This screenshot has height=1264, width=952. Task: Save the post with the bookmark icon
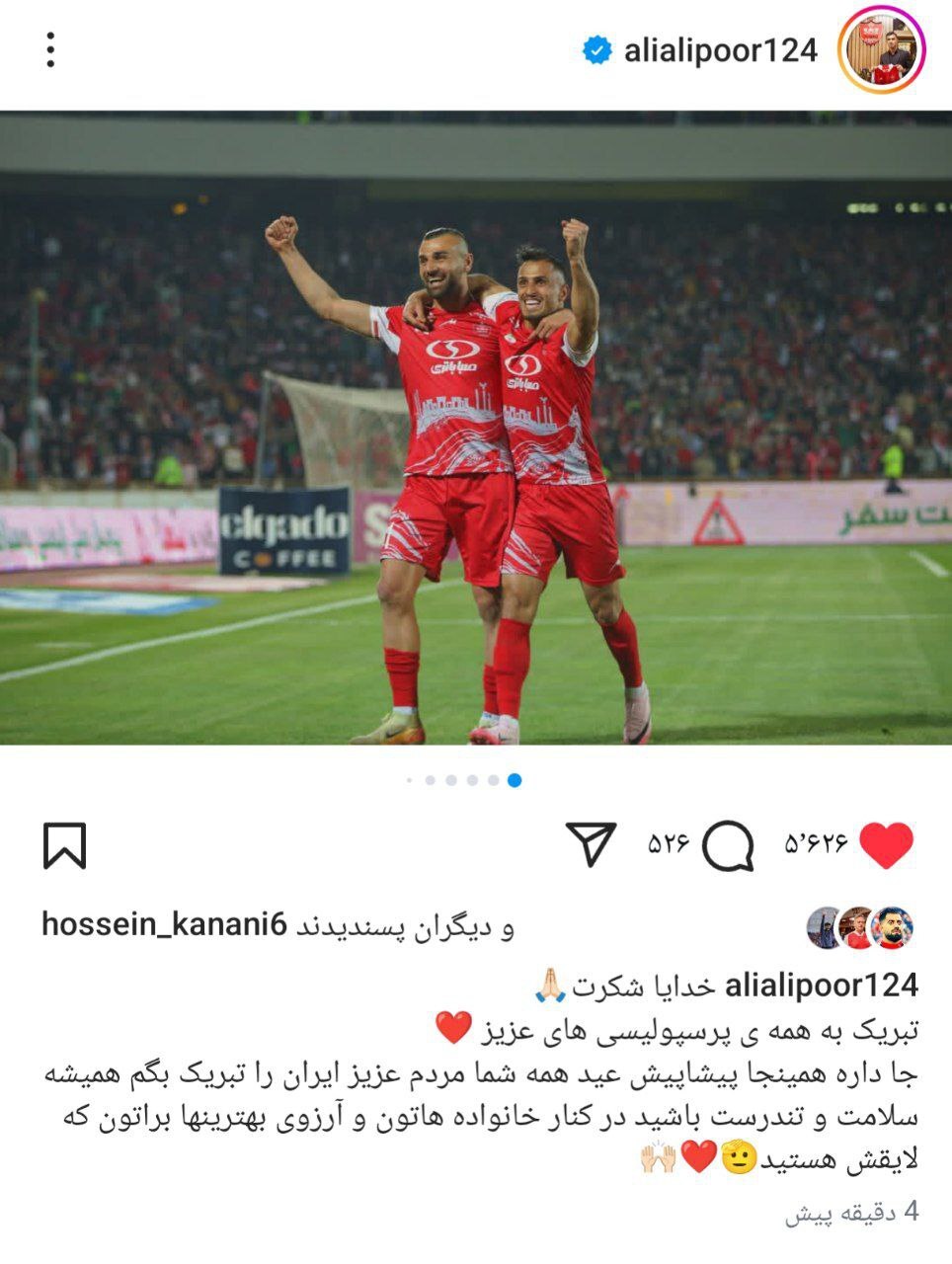[x=65, y=846]
